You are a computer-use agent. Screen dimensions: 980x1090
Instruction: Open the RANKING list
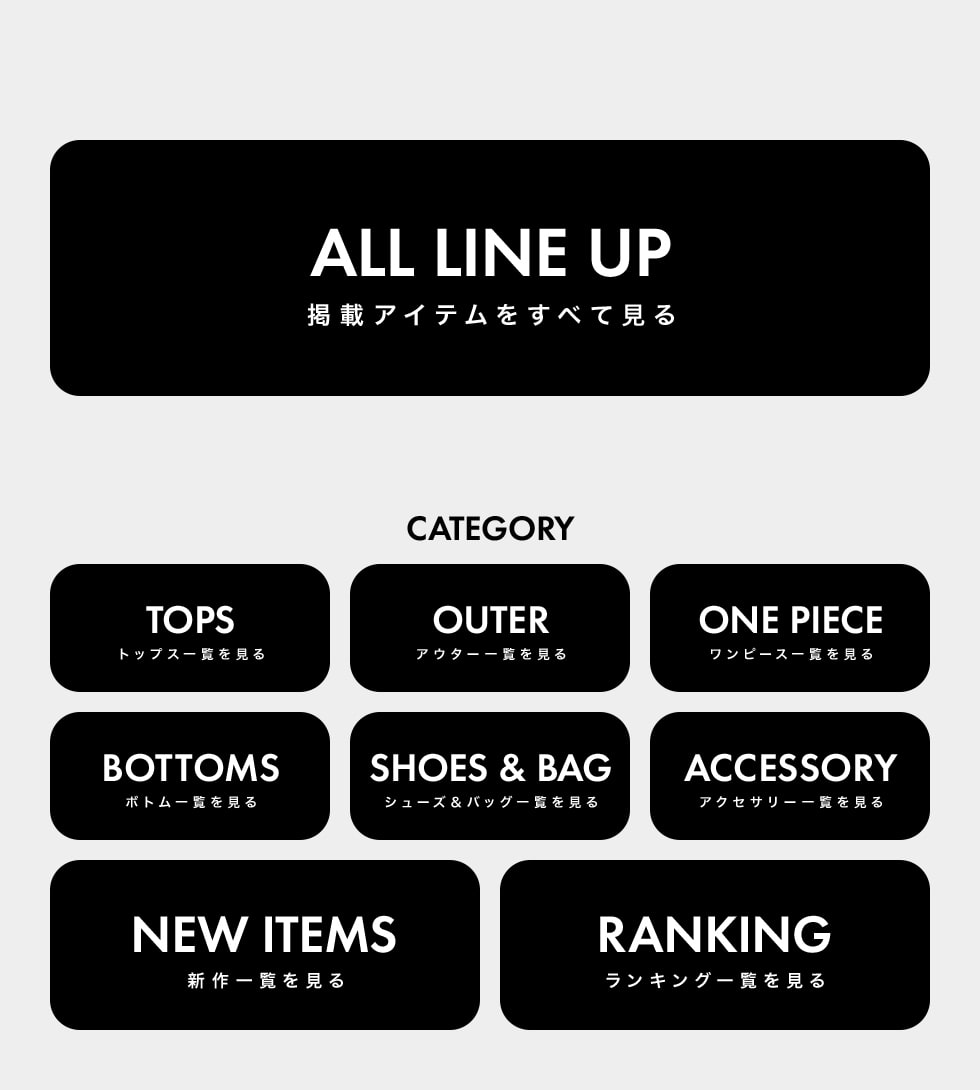tap(715, 945)
